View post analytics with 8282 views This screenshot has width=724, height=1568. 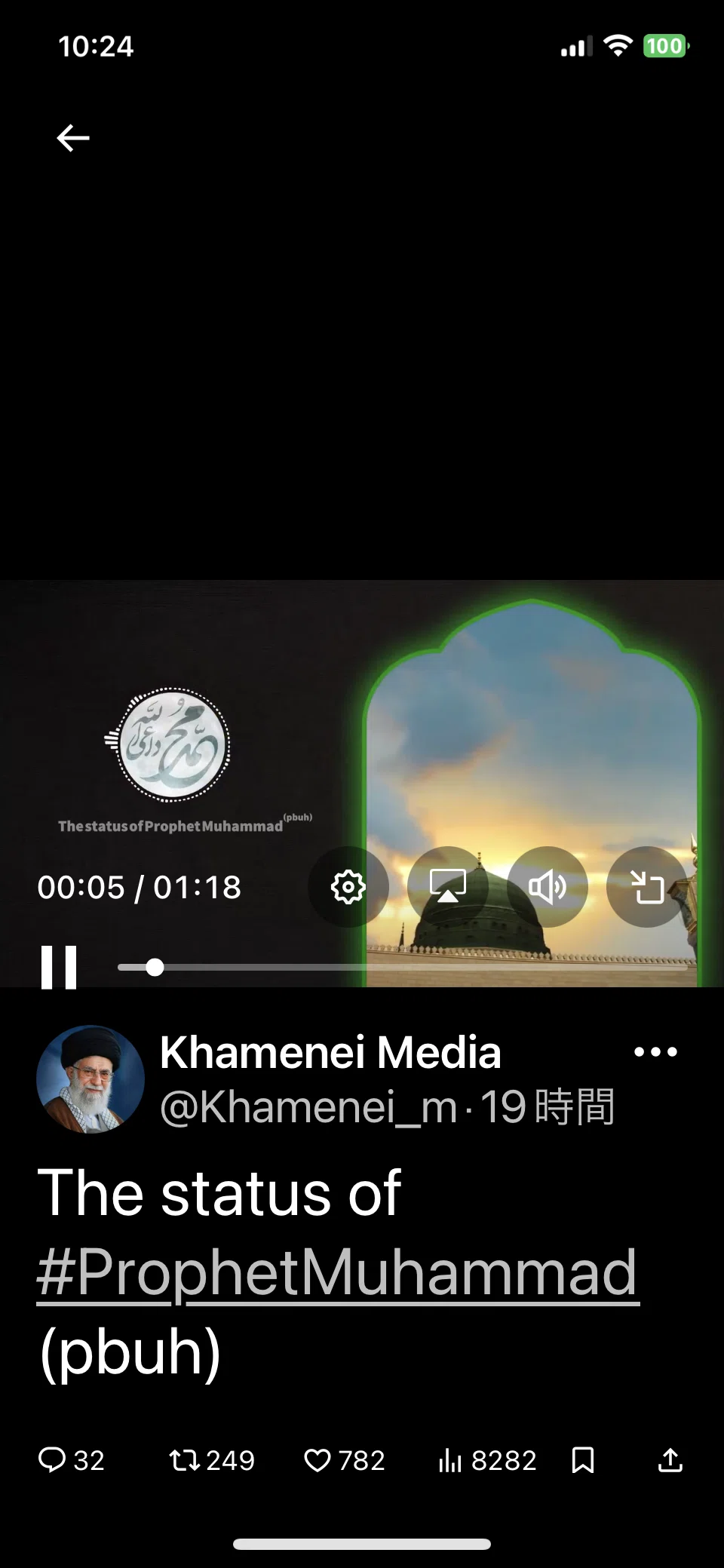[x=486, y=1461]
